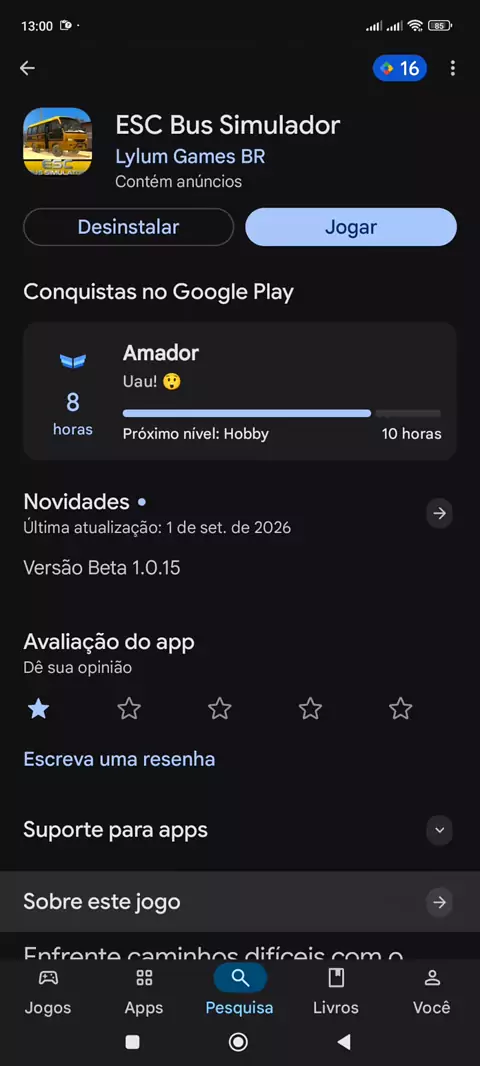480x1066 pixels.
Task: Go back using the top arrow
Action: (27, 68)
